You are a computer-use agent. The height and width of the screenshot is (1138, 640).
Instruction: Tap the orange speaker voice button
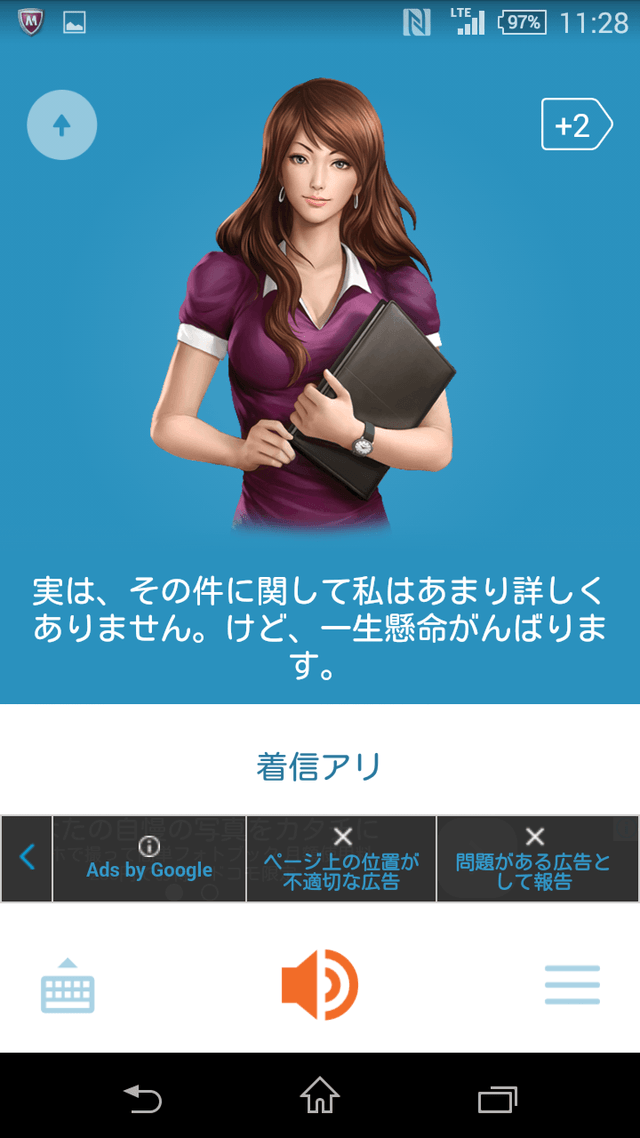tap(320, 985)
